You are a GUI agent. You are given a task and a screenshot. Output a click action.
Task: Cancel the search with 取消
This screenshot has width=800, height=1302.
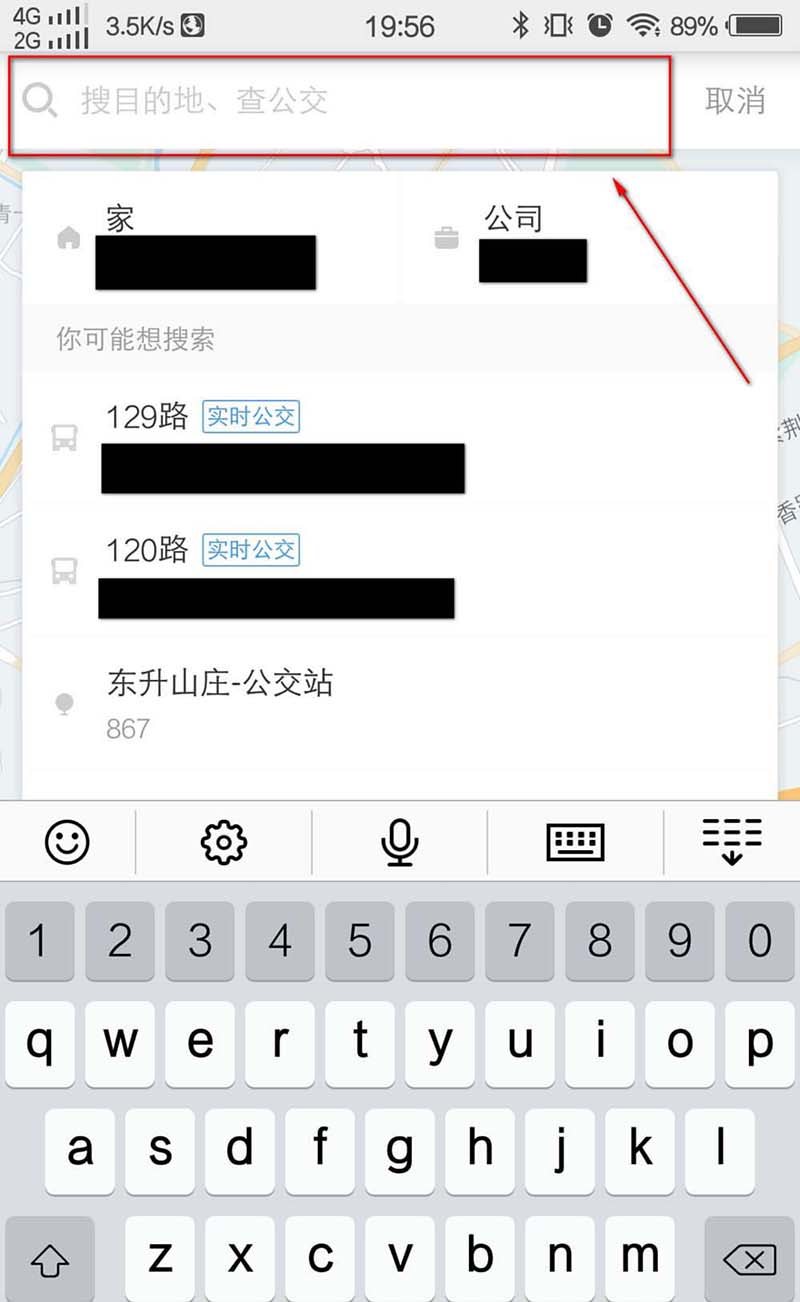pyautogui.click(x=735, y=100)
